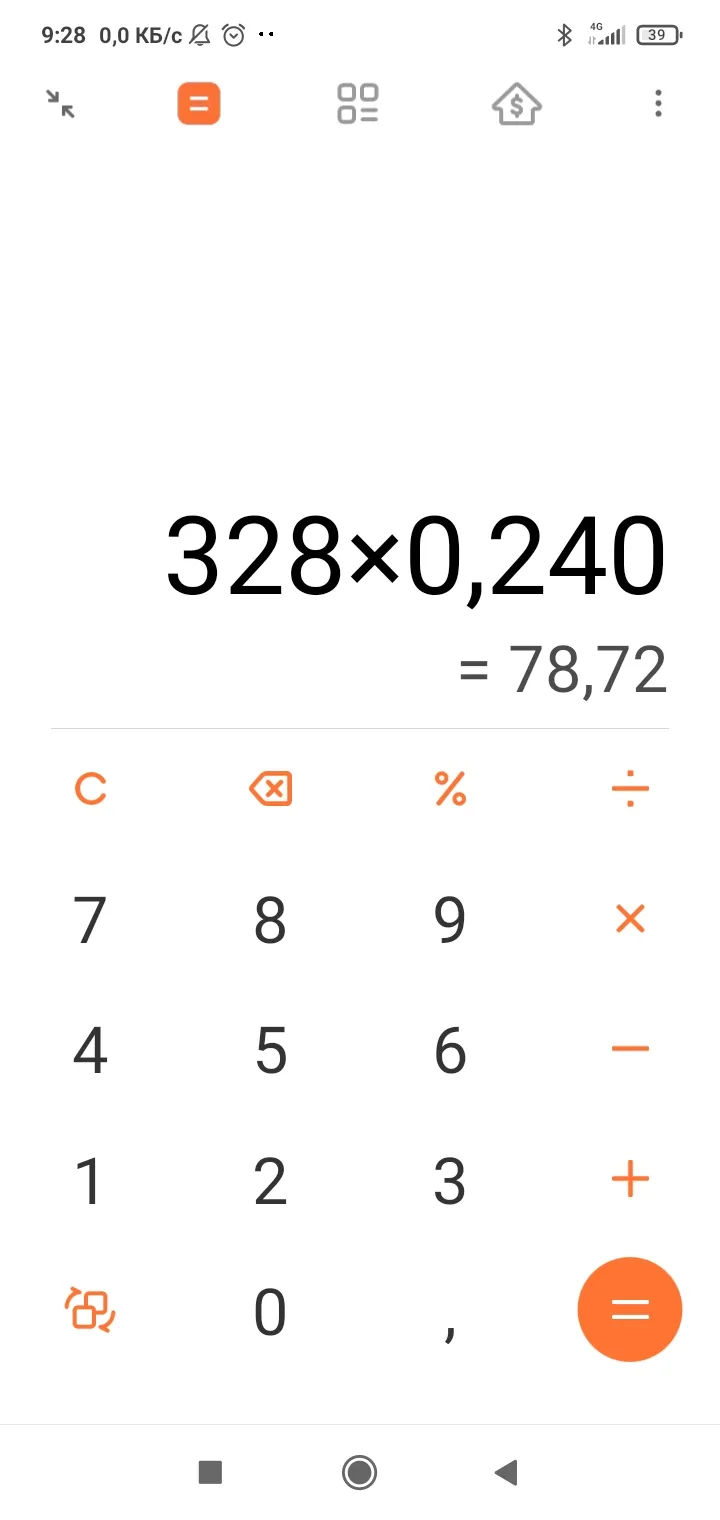This screenshot has width=720, height=1520.
Task: Open the finance calculator tab
Action: 517,104
